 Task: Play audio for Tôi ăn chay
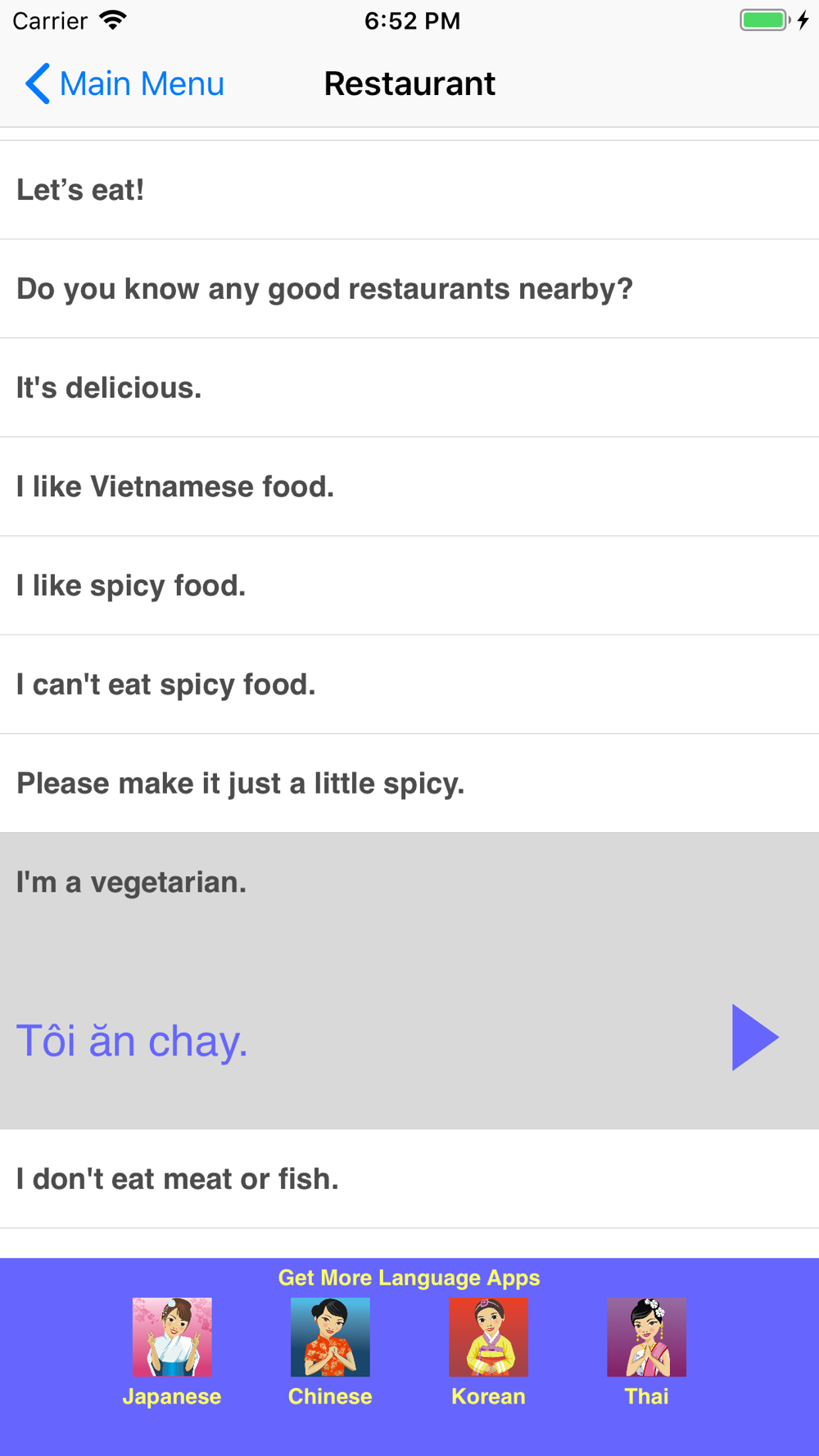[755, 1038]
